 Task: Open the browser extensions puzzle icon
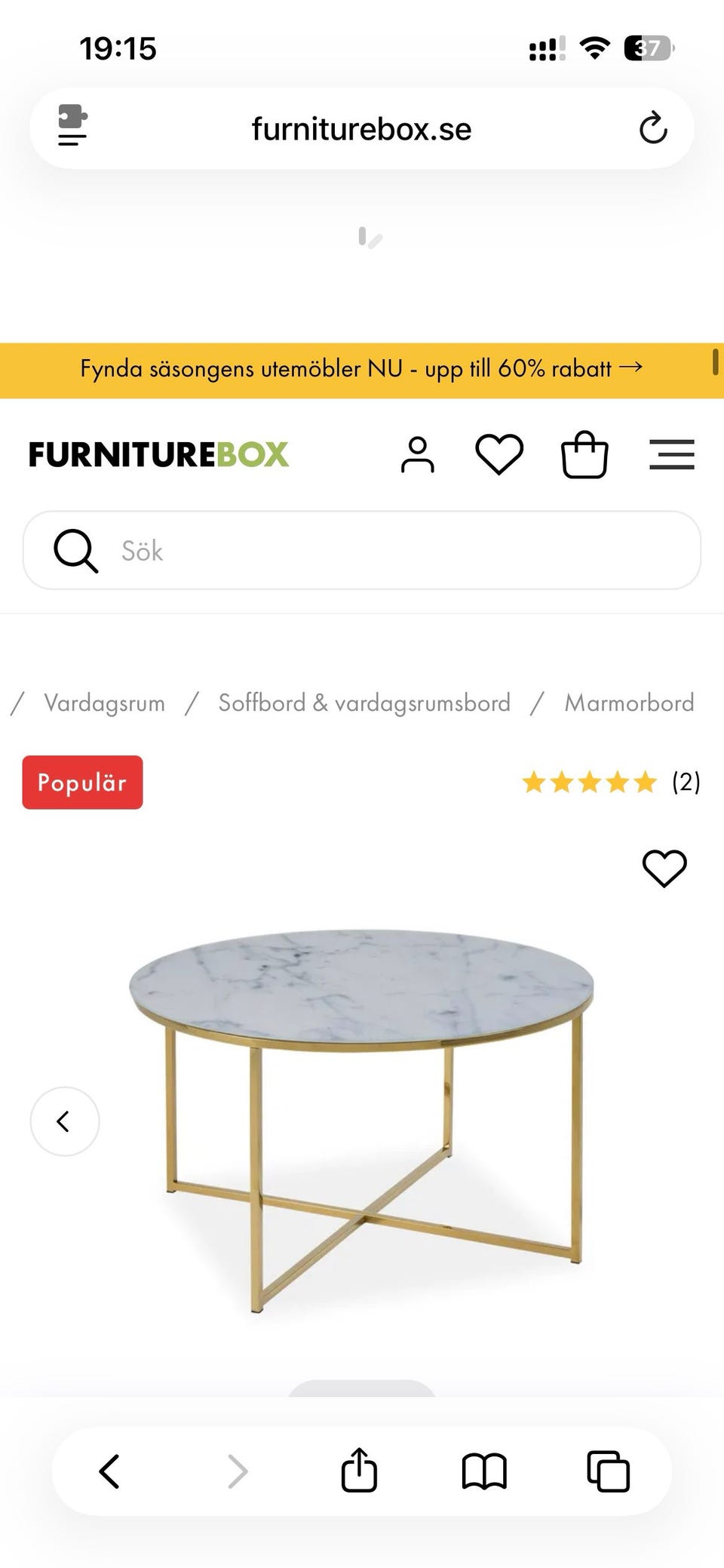click(72, 117)
